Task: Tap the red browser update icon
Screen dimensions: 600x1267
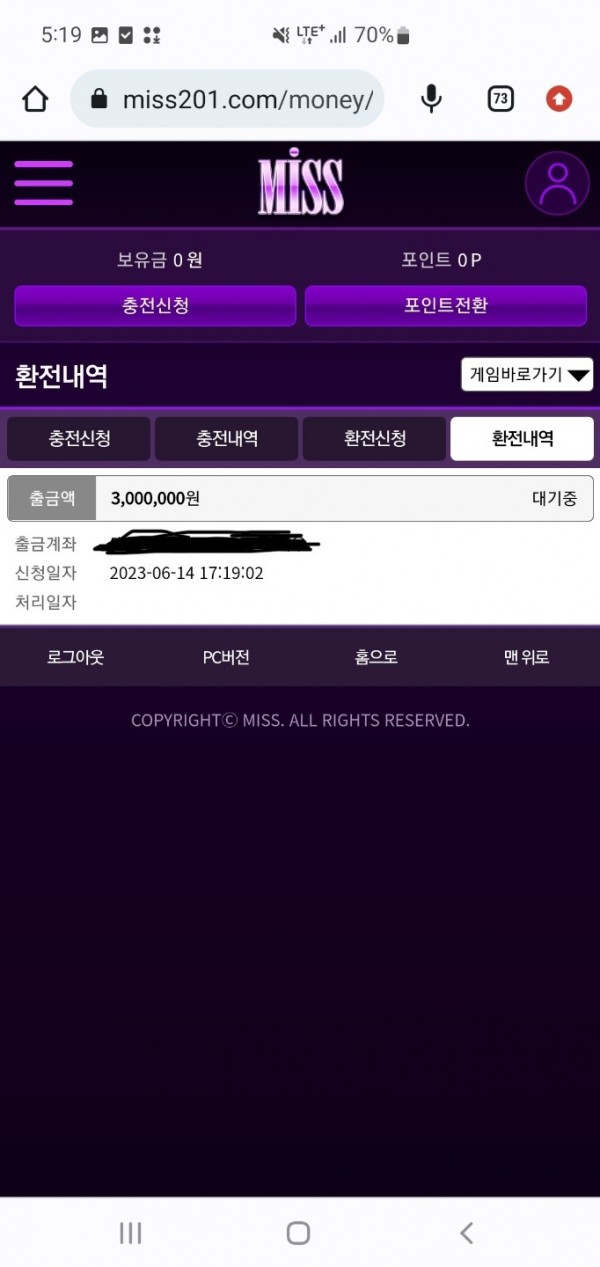Action: pos(559,99)
